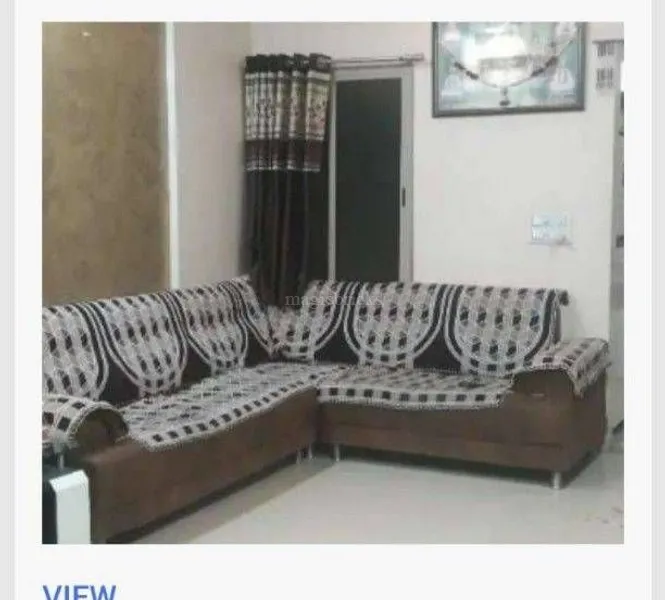The height and width of the screenshot is (600, 665).
Task: Tap the VIEW link below the photo
Action: click(79, 591)
